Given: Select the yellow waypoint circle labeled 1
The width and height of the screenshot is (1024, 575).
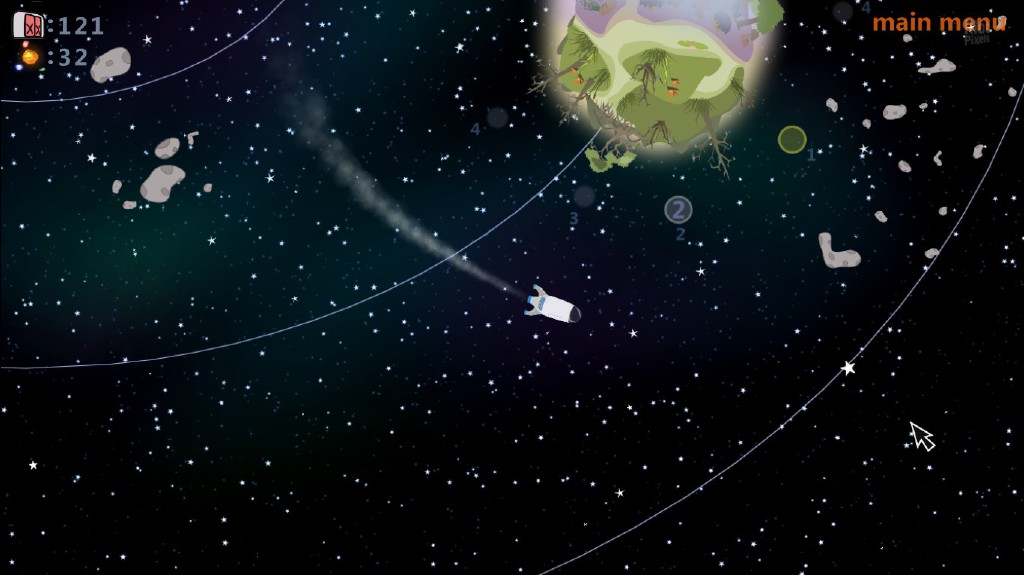Looking at the screenshot, I should tap(792, 139).
